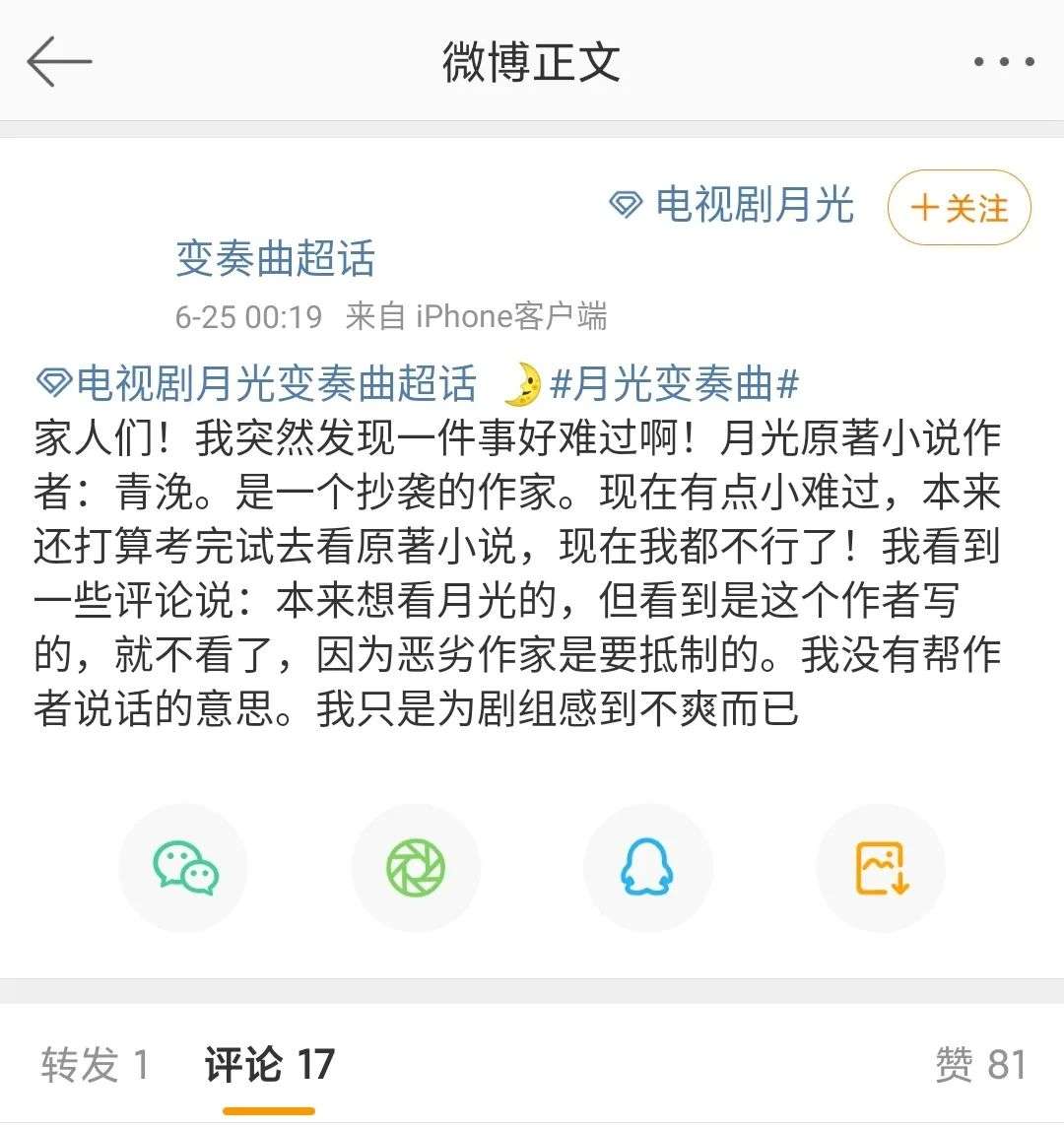Image resolution: width=1064 pixels, height=1129 pixels.
Task: Open the 电视剧月光变奏曲超话 poster profile
Action: coord(276,258)
